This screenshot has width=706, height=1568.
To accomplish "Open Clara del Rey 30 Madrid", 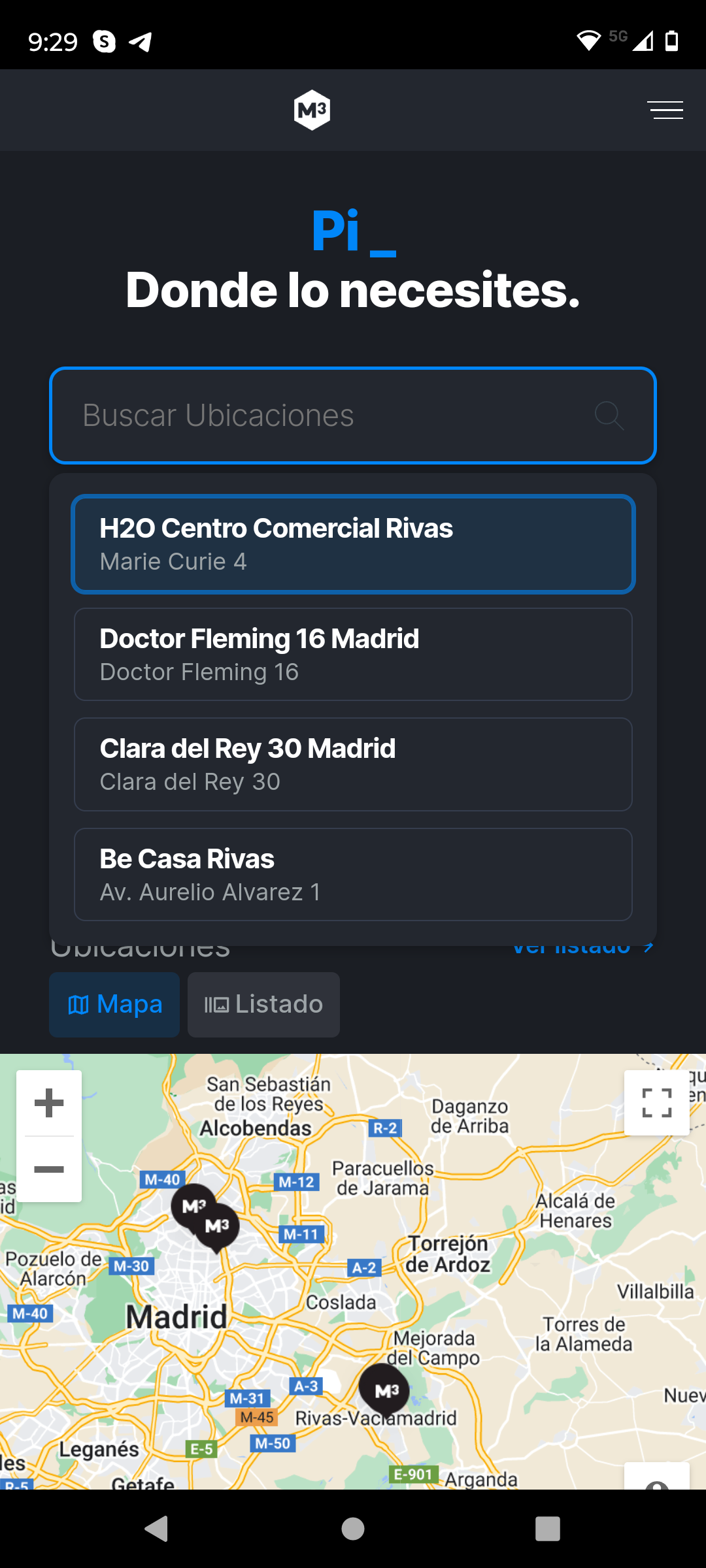I will click(353, 764).
